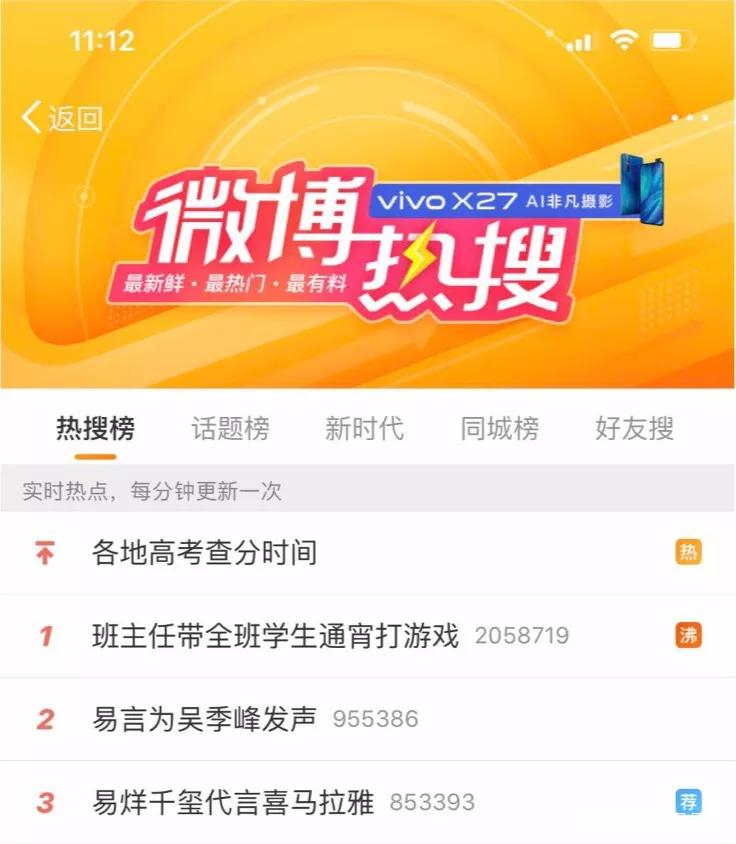Image resolution: width=736 pixels, height=844 pixels.
Task: Select the 好友搜 tab
Action: 634,429
